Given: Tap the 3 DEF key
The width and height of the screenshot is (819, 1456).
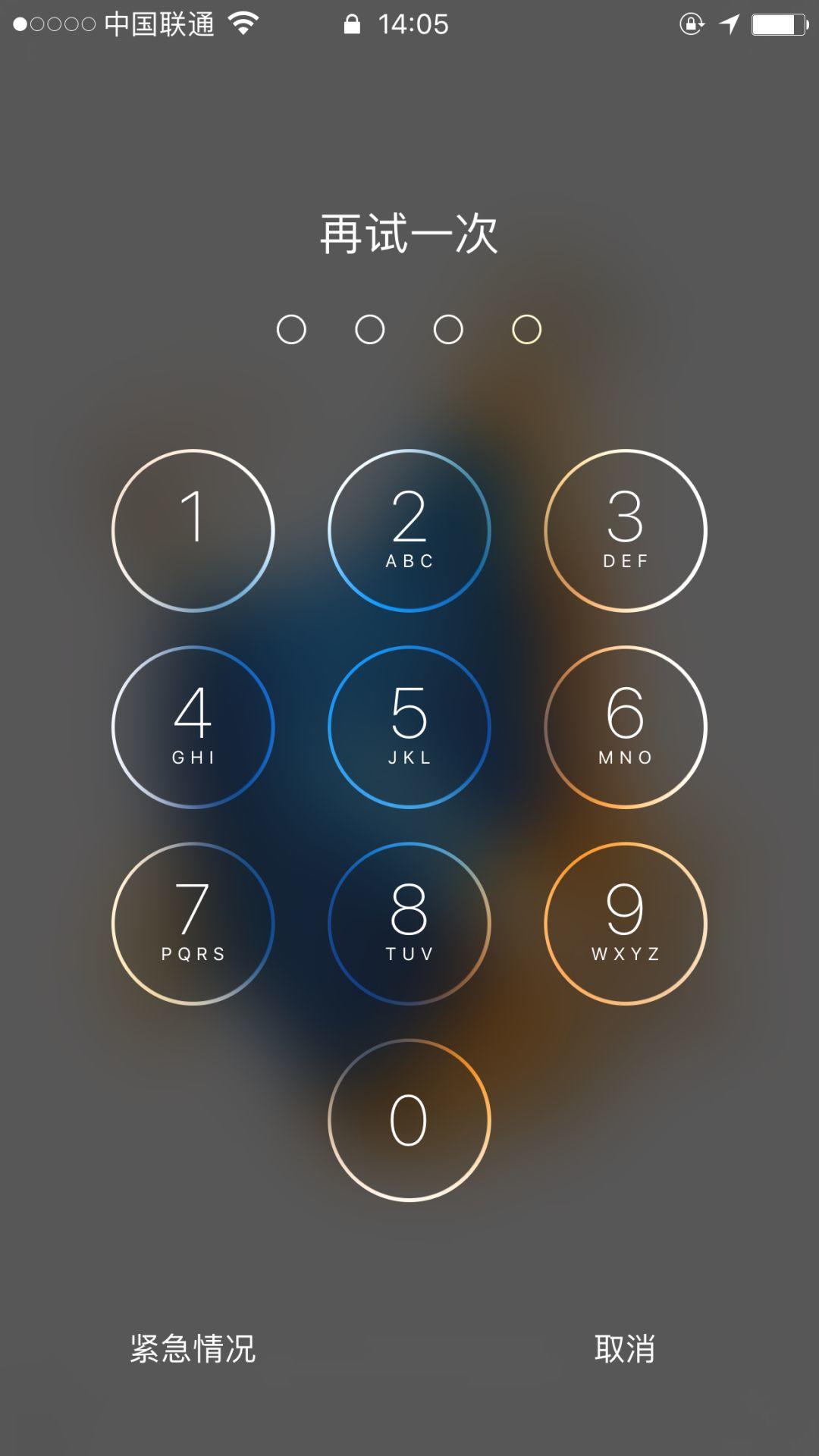Looking at the screenshot, I should [626, 531].
